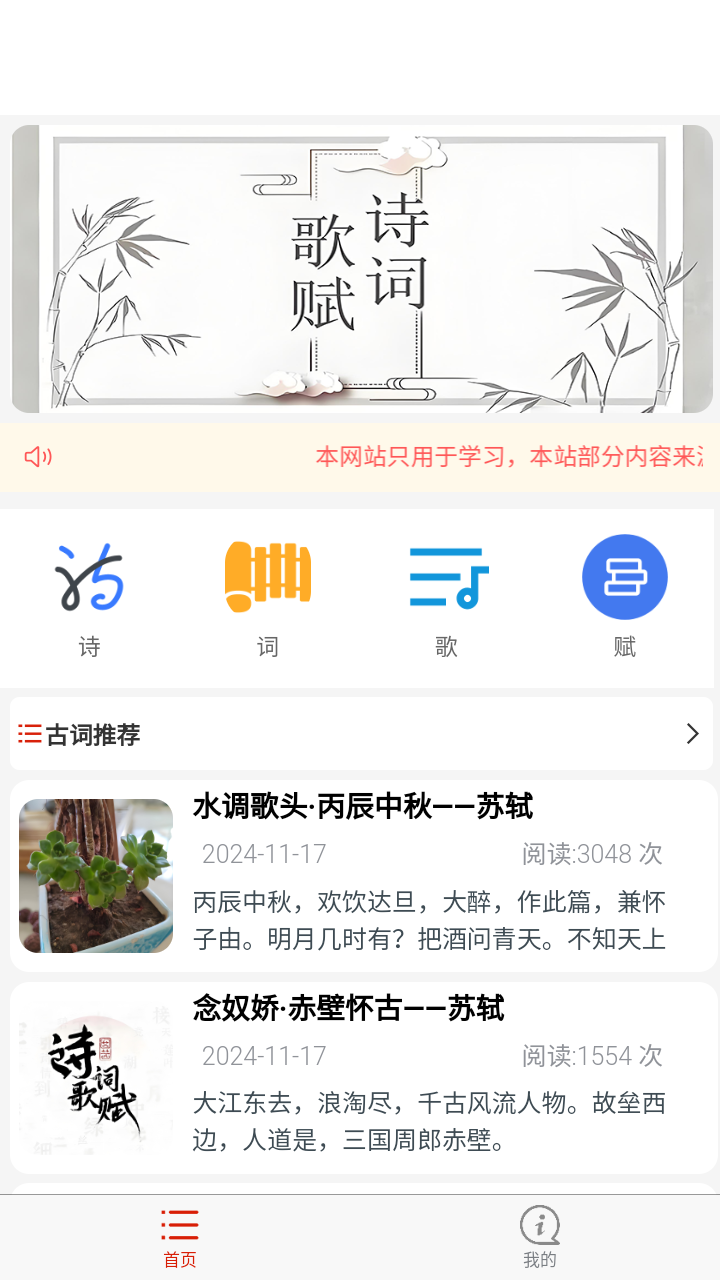Tap the 歌 (song) category icon
The height and width of the screenshot is (1280, 720).
coord(445,577)
